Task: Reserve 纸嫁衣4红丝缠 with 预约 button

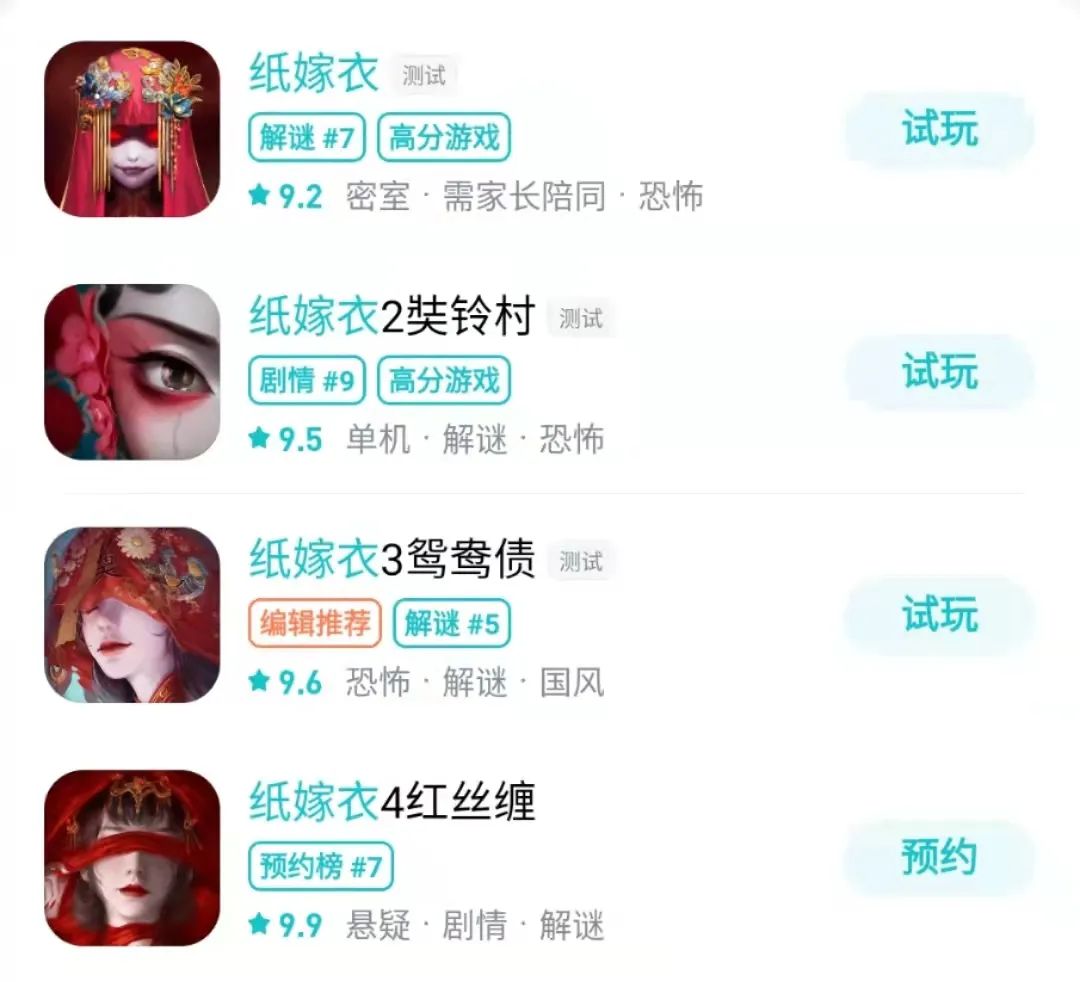Action: [939, 858]
